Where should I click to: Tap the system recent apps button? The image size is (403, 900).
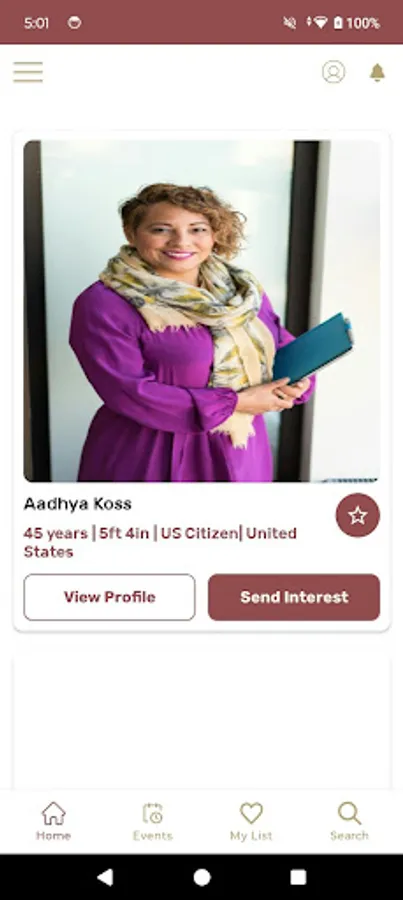[299, 877]
